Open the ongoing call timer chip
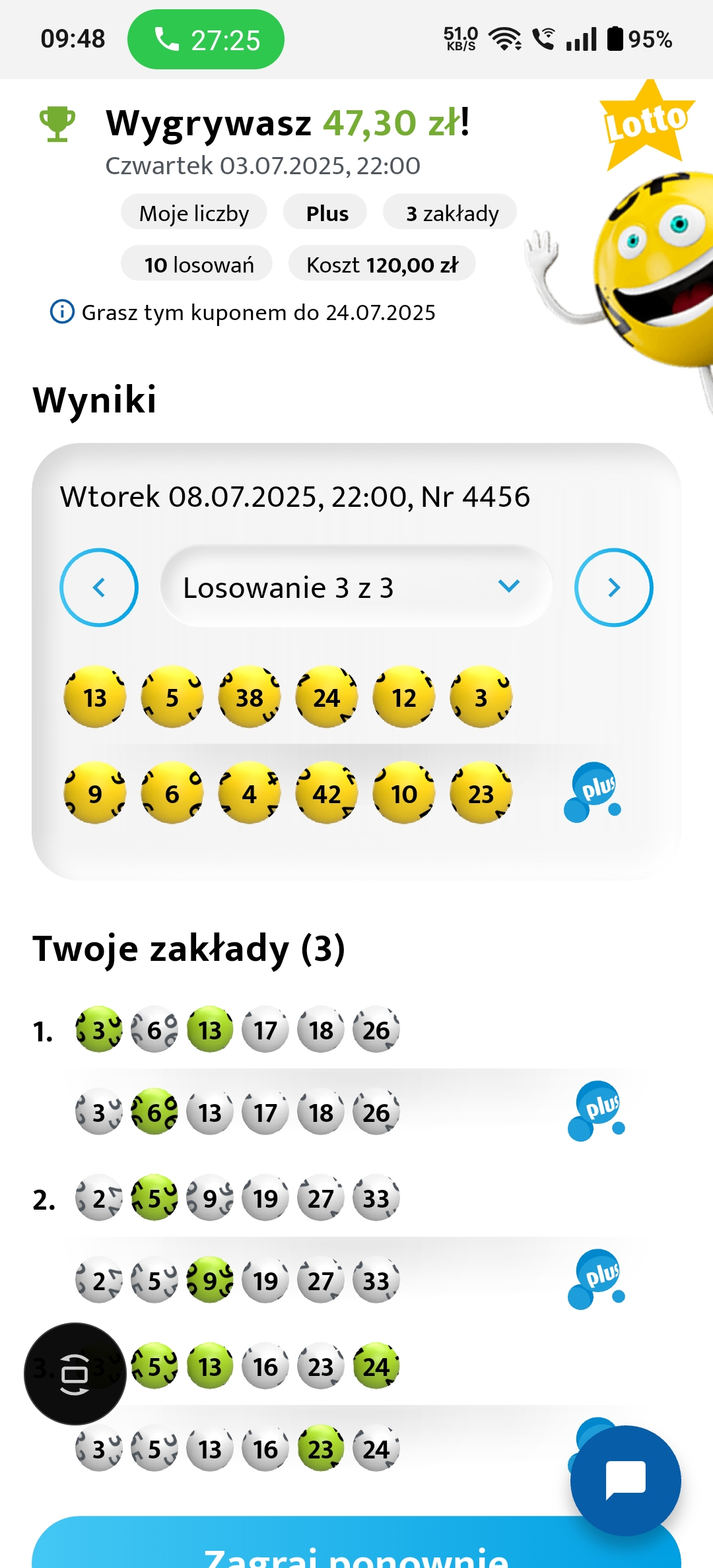Screen dimensions: 713x1568 point(206,40)
